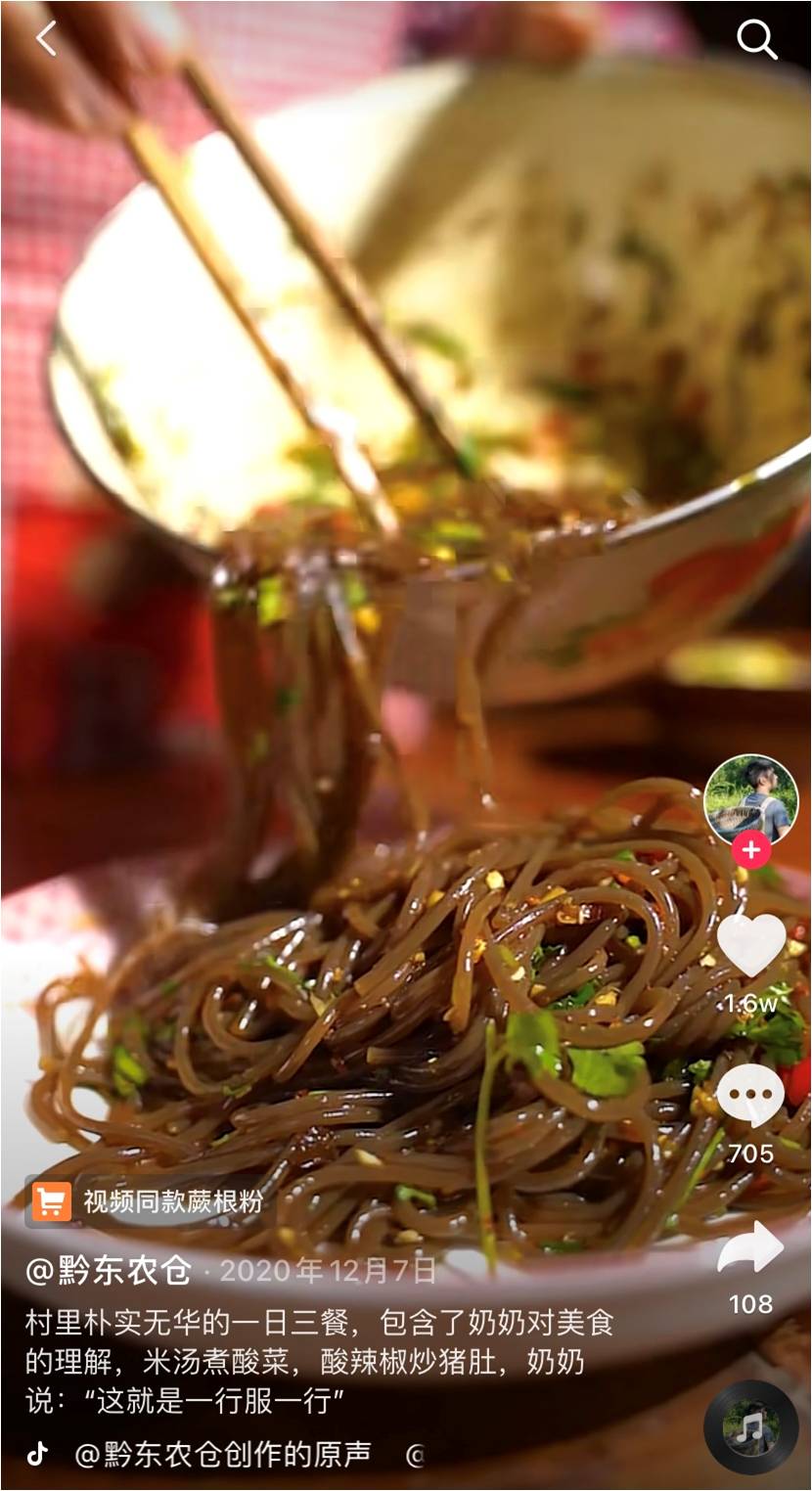The height and width of the screenshot is (1491, 812).
Task: Open the comments on this video
Action: click(750, 1096)
